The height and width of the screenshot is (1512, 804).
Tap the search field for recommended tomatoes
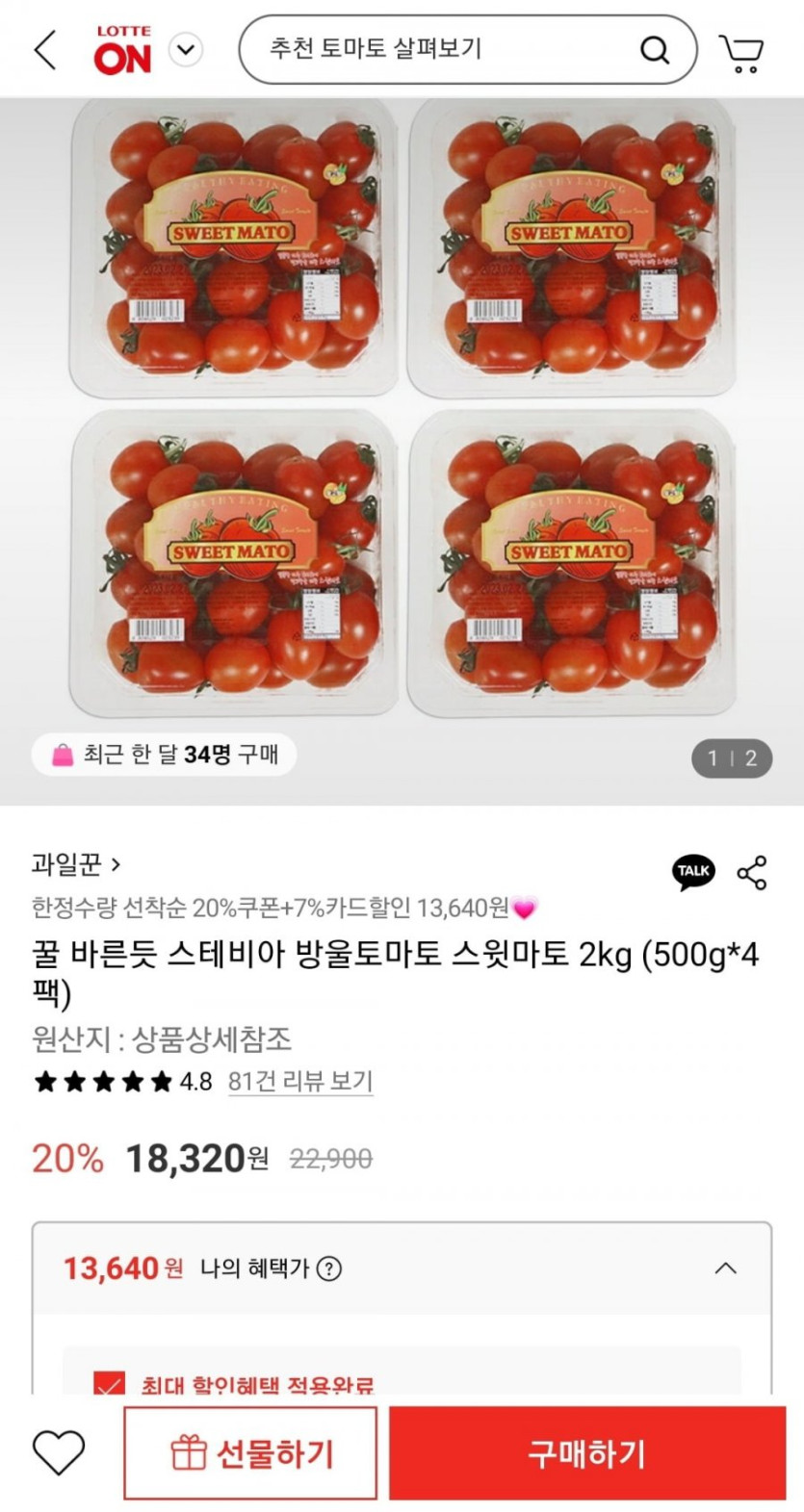(x=443, y=49)
